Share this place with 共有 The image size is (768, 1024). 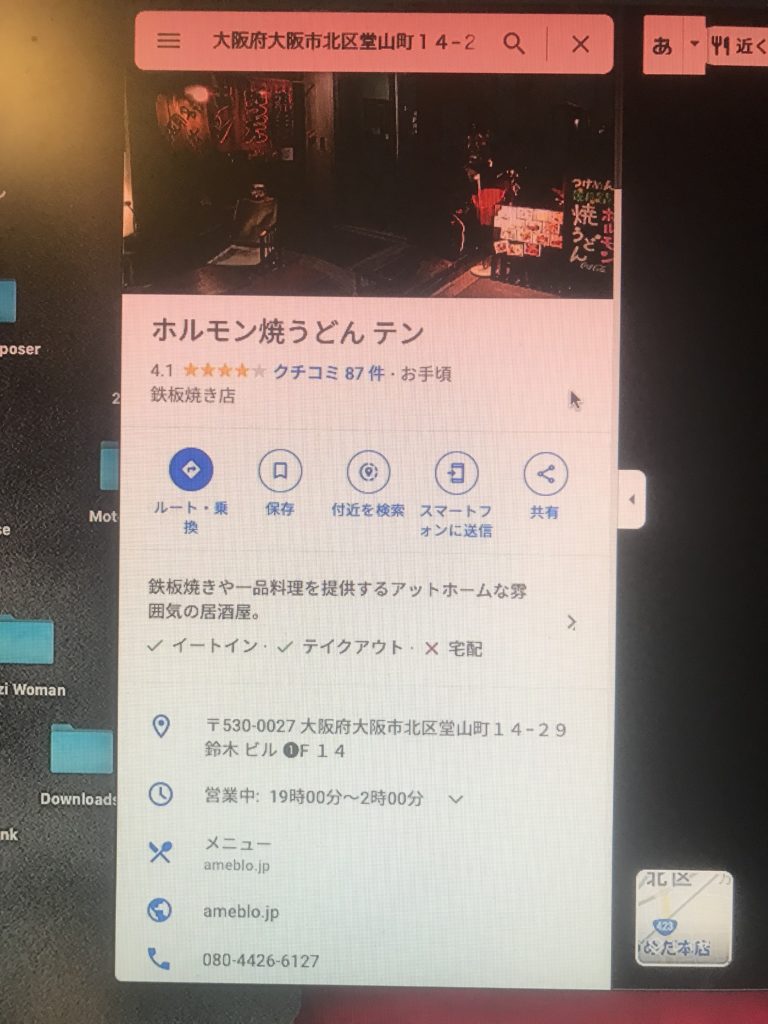tap(545, 473)
